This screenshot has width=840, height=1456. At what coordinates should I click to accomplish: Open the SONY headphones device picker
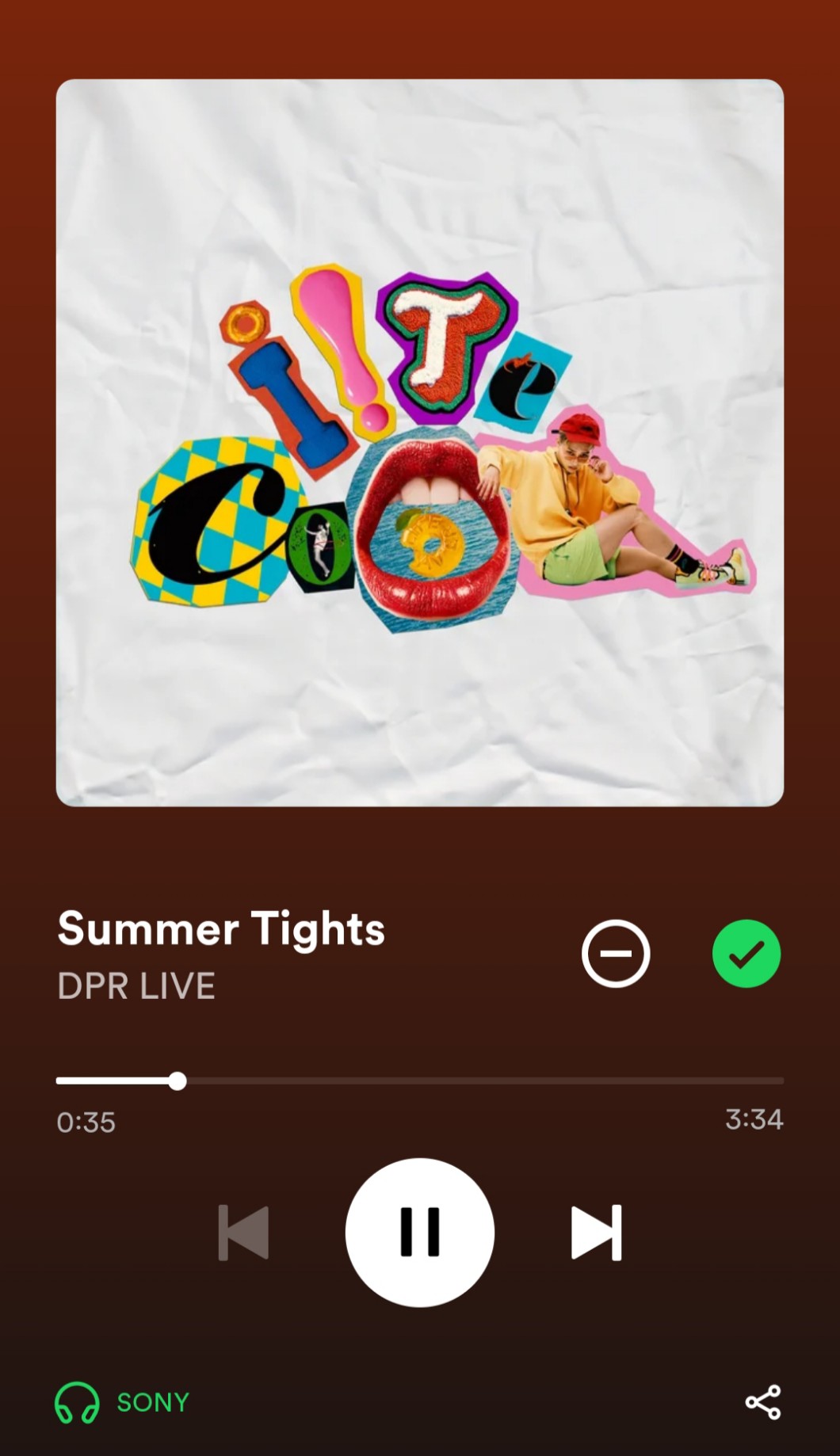coord(123,1402)
